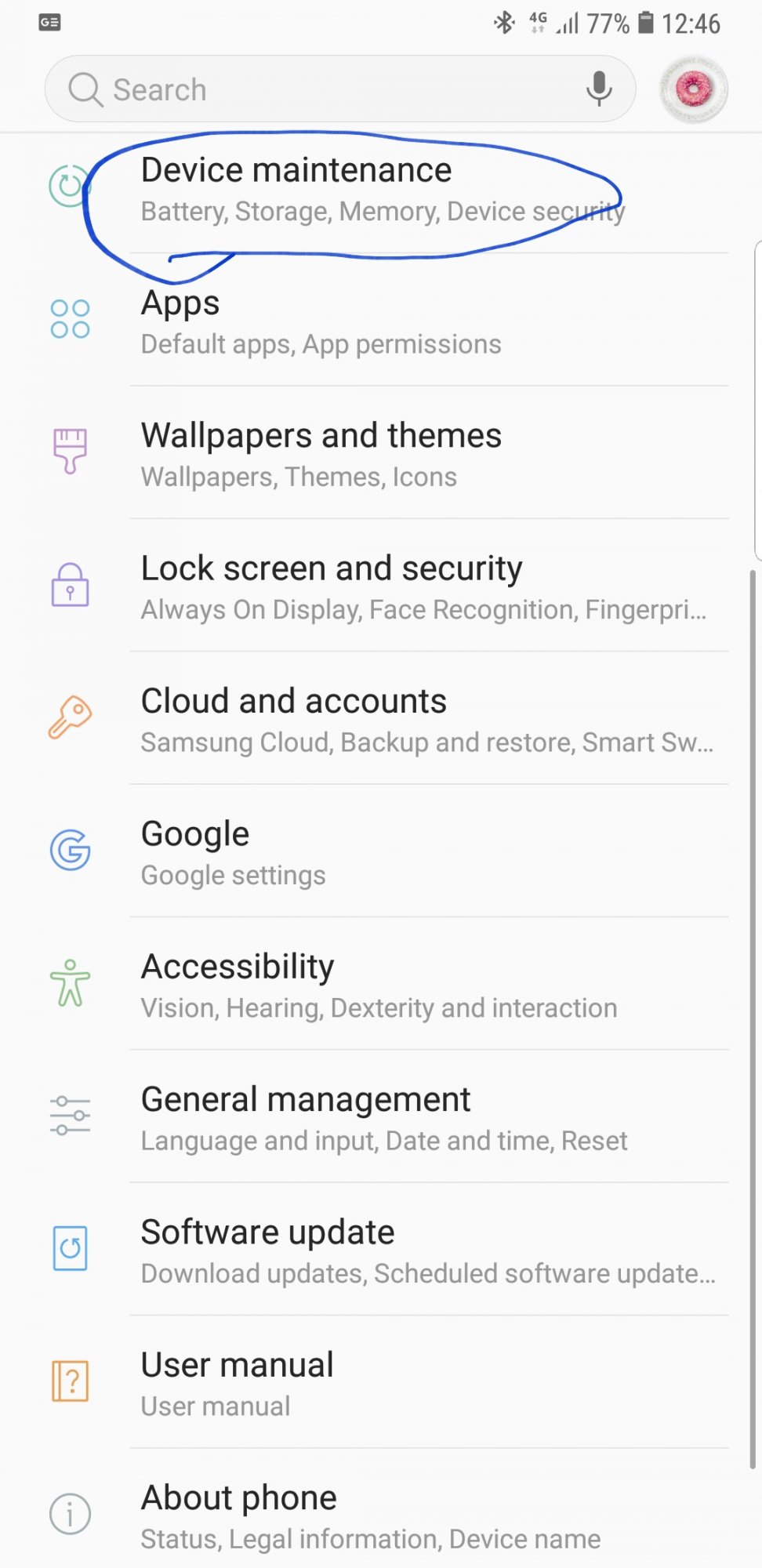762x1568 pixels.
Task: Open the Apps settings row
Action: (381, 321)
